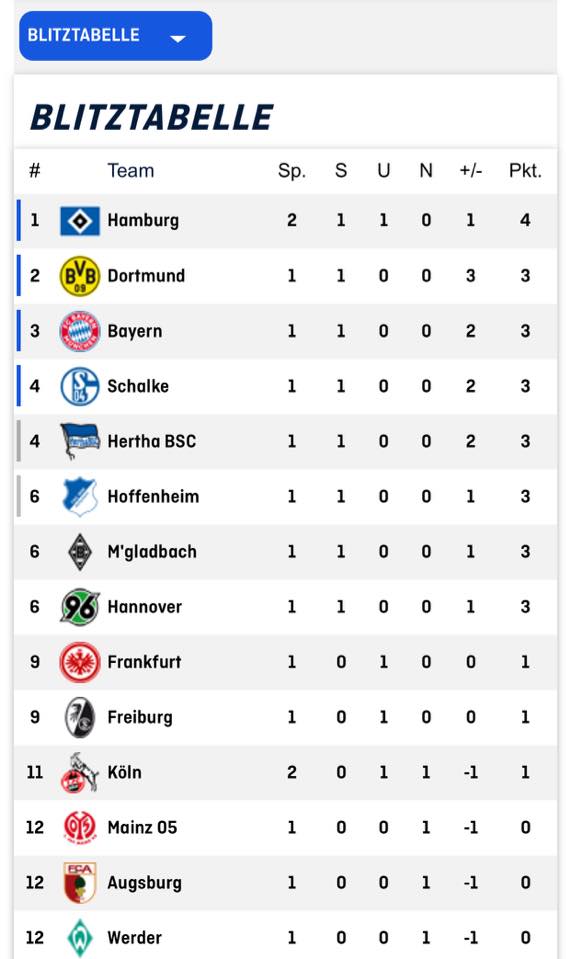Viewport: 566px width, 959px height.
Task: Select M'gladbach in the table
Action: 286,551
